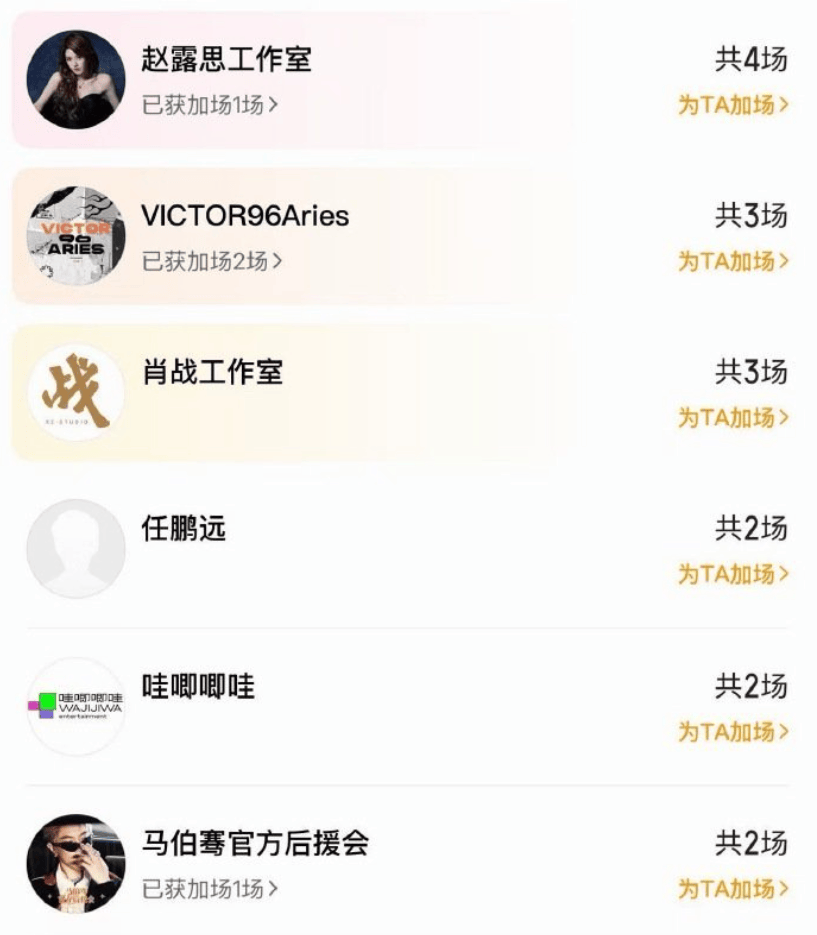
Task: Open VICTOR96Aries profile avatar
Action: (x=76, y=236)
